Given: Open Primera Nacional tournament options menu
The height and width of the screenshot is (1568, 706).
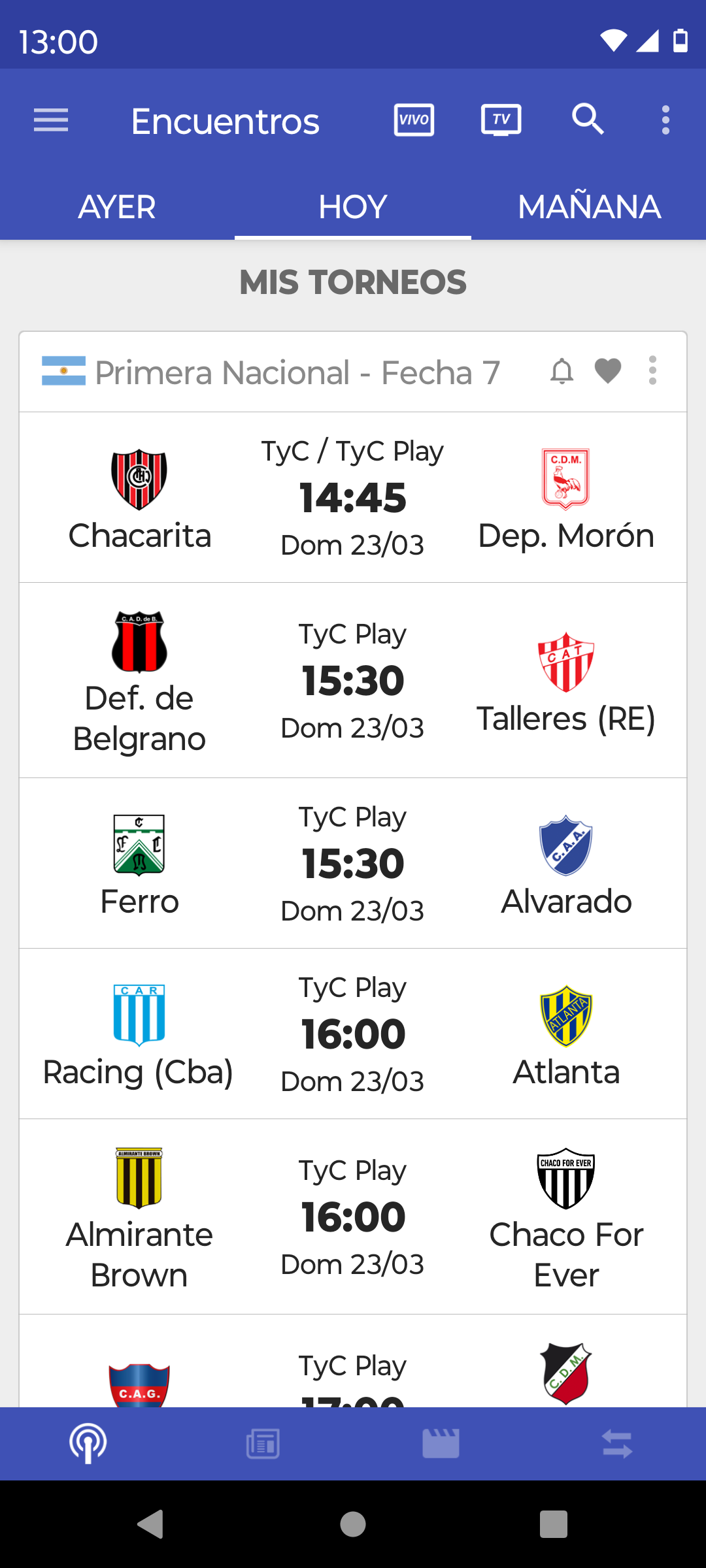Looking at the screenshot, I should pyautogui.click(x=652, y=370).
